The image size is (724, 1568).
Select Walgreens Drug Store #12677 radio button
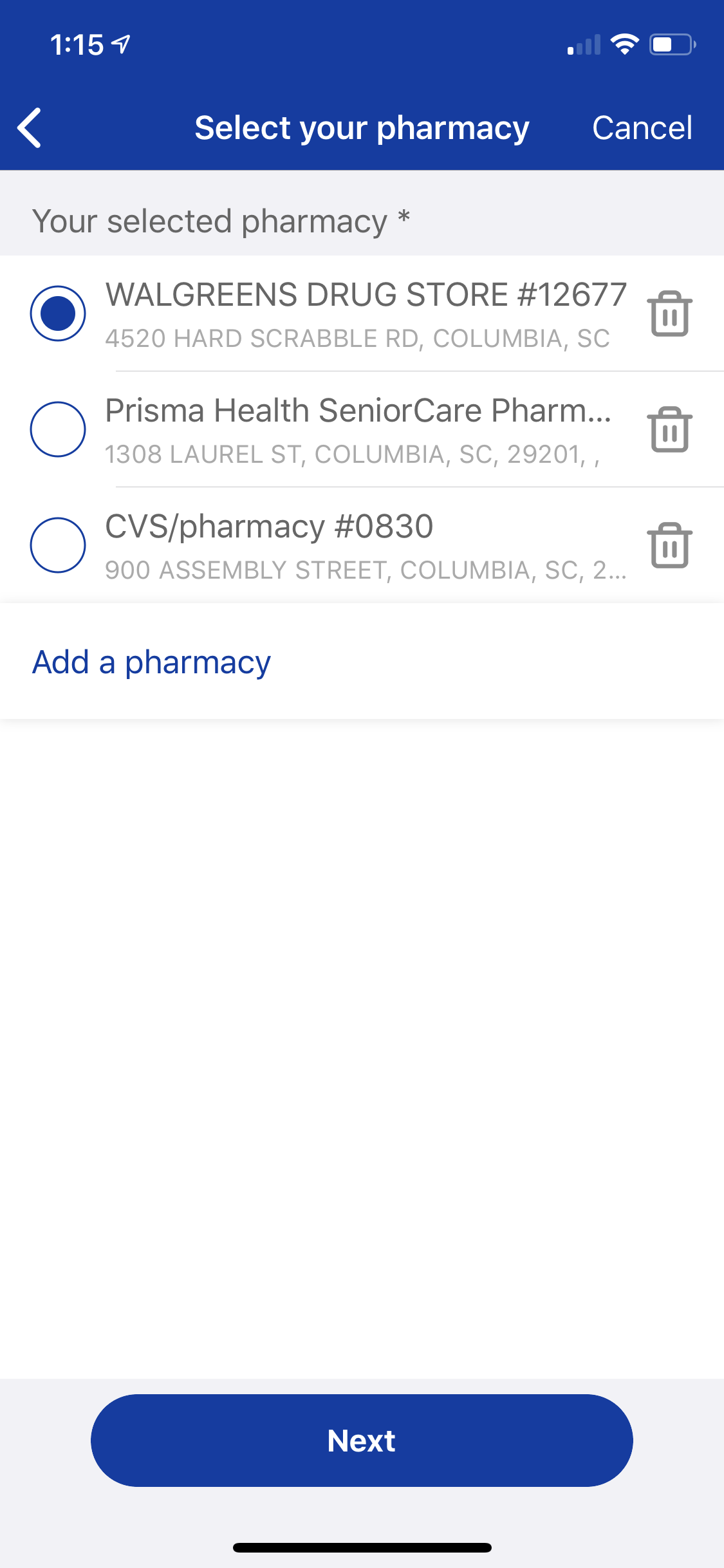[x=58, y=313]
